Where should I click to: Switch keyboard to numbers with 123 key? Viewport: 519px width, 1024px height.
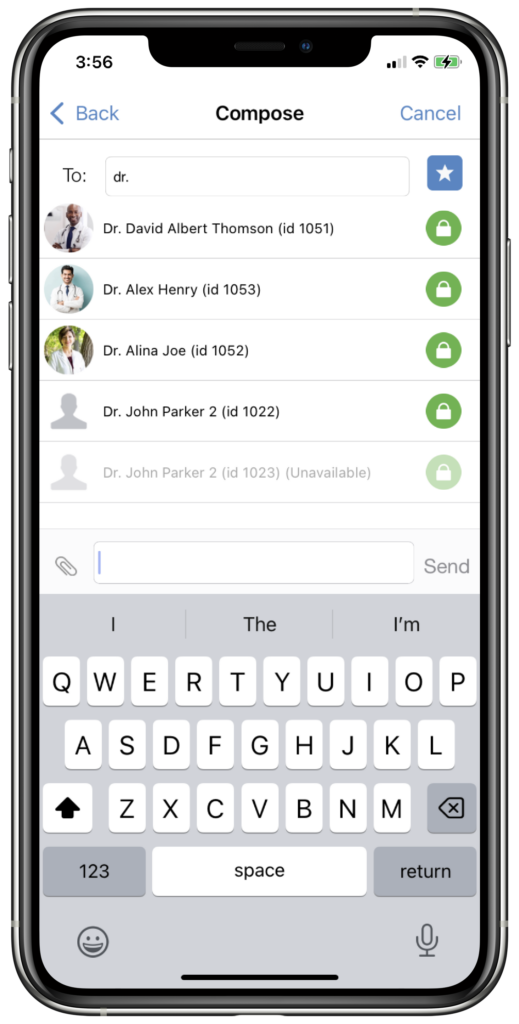click(94, 871)
